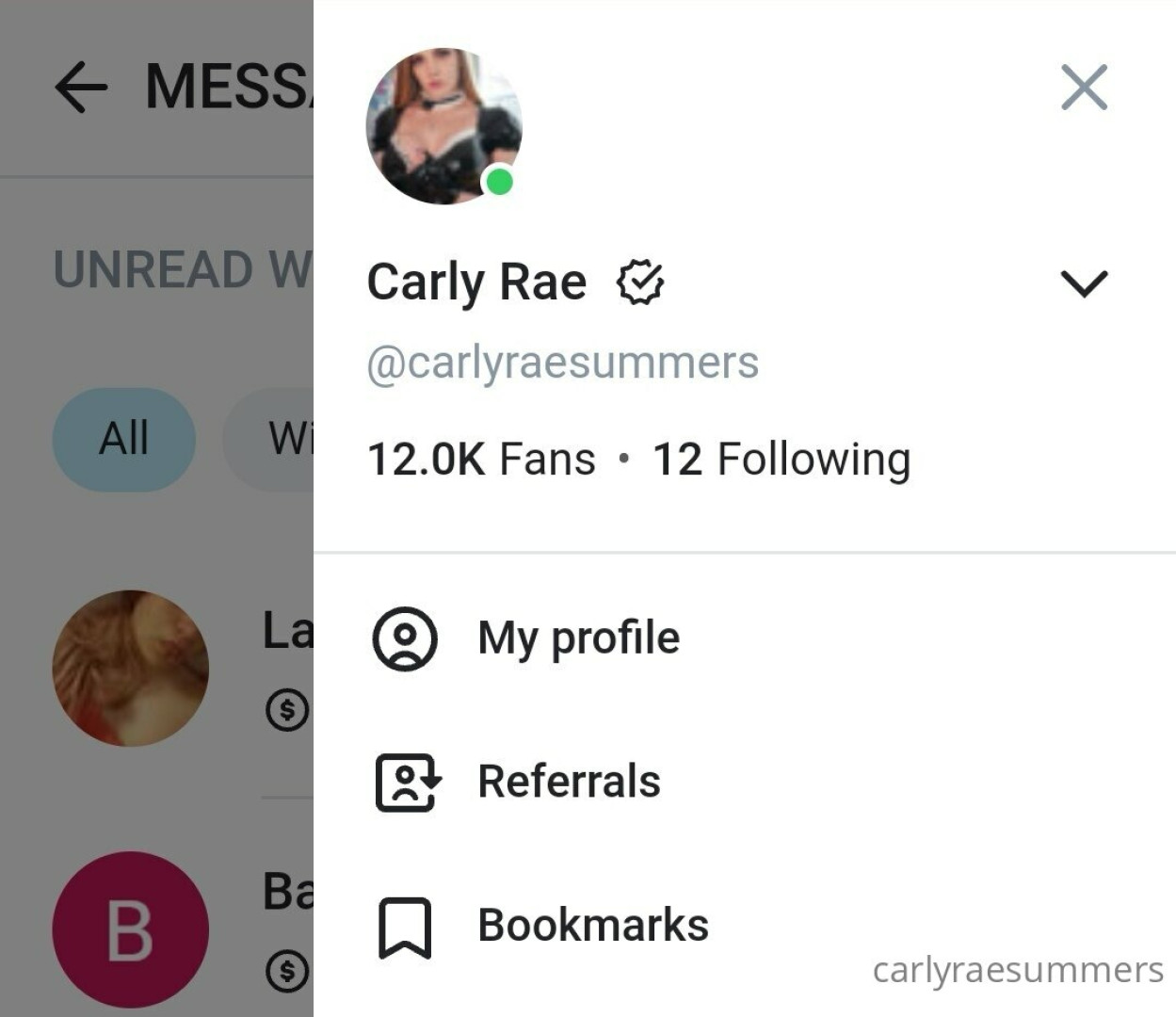The width and height of the screenshot is (1176, 1017).
Task: Expand the account switcher chevron
Action: (x=1084, y=282)
